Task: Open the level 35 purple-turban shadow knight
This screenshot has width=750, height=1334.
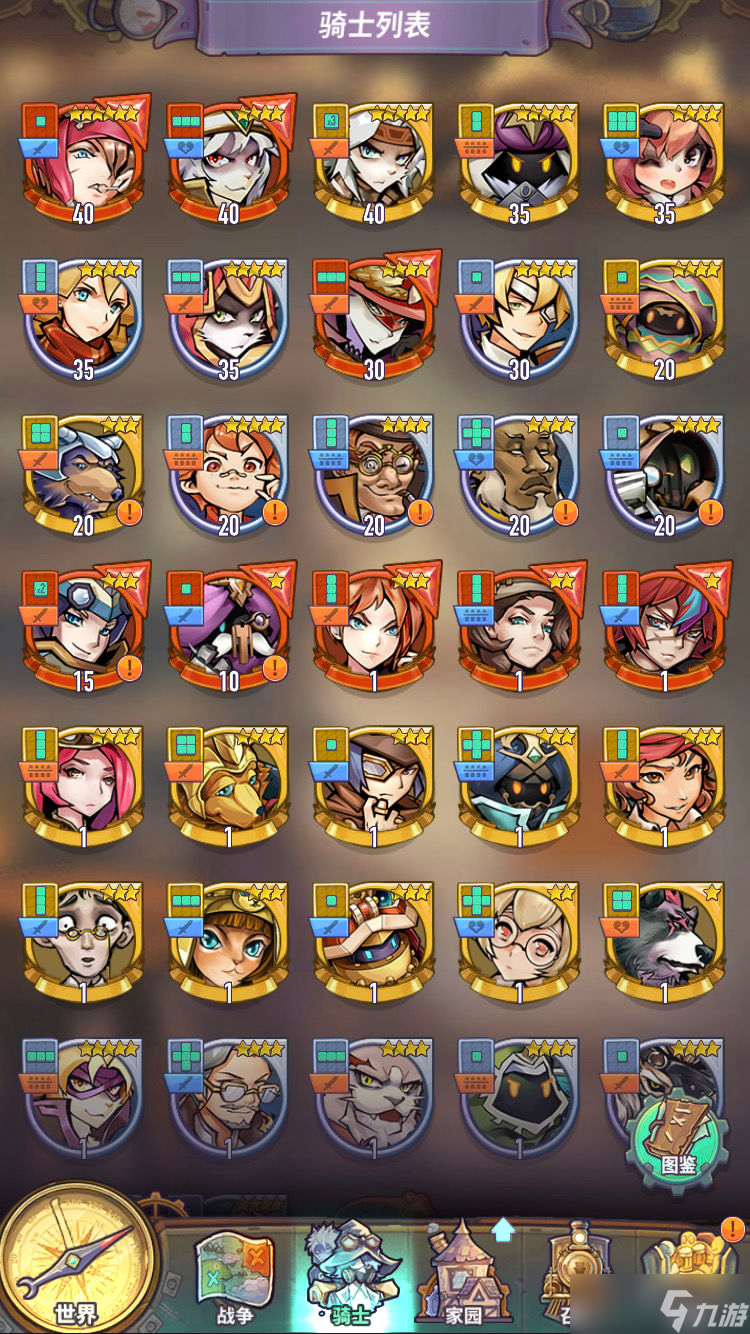Action: pyautogui.click(x=520, y=162)
